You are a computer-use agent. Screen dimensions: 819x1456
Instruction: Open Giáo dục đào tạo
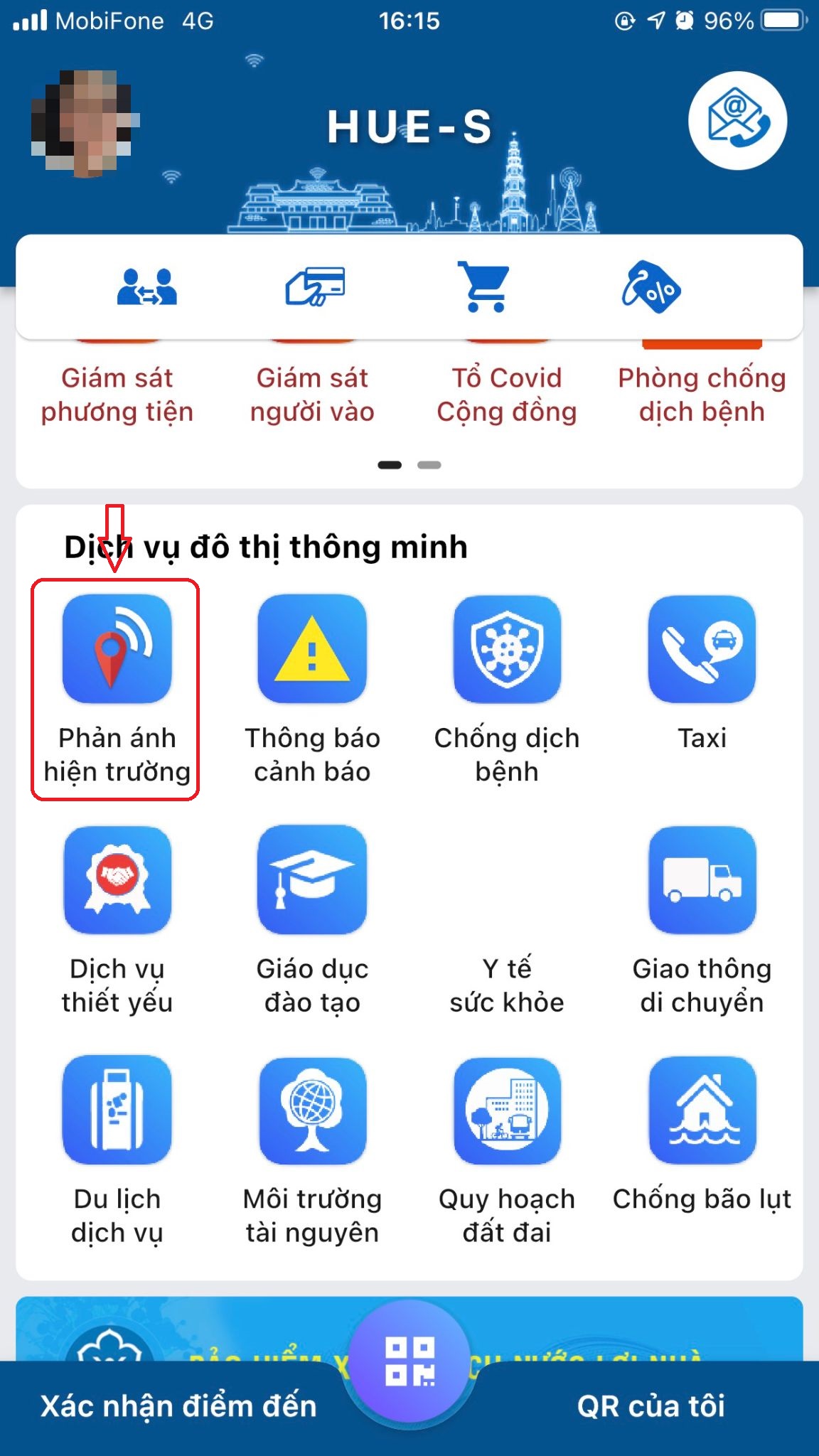(x=312, y=880)
